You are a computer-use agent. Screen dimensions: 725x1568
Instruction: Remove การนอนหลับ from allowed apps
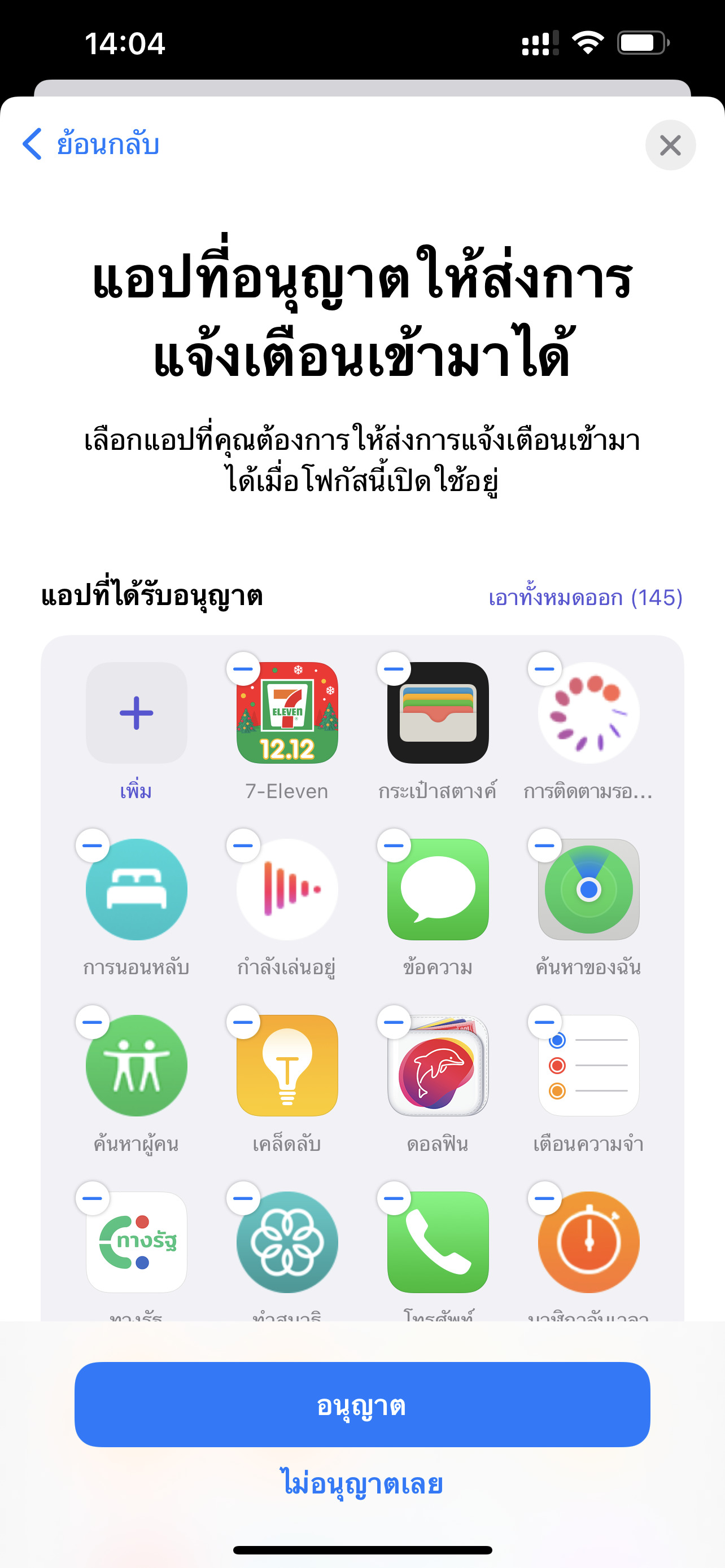(x=93, y=846)
